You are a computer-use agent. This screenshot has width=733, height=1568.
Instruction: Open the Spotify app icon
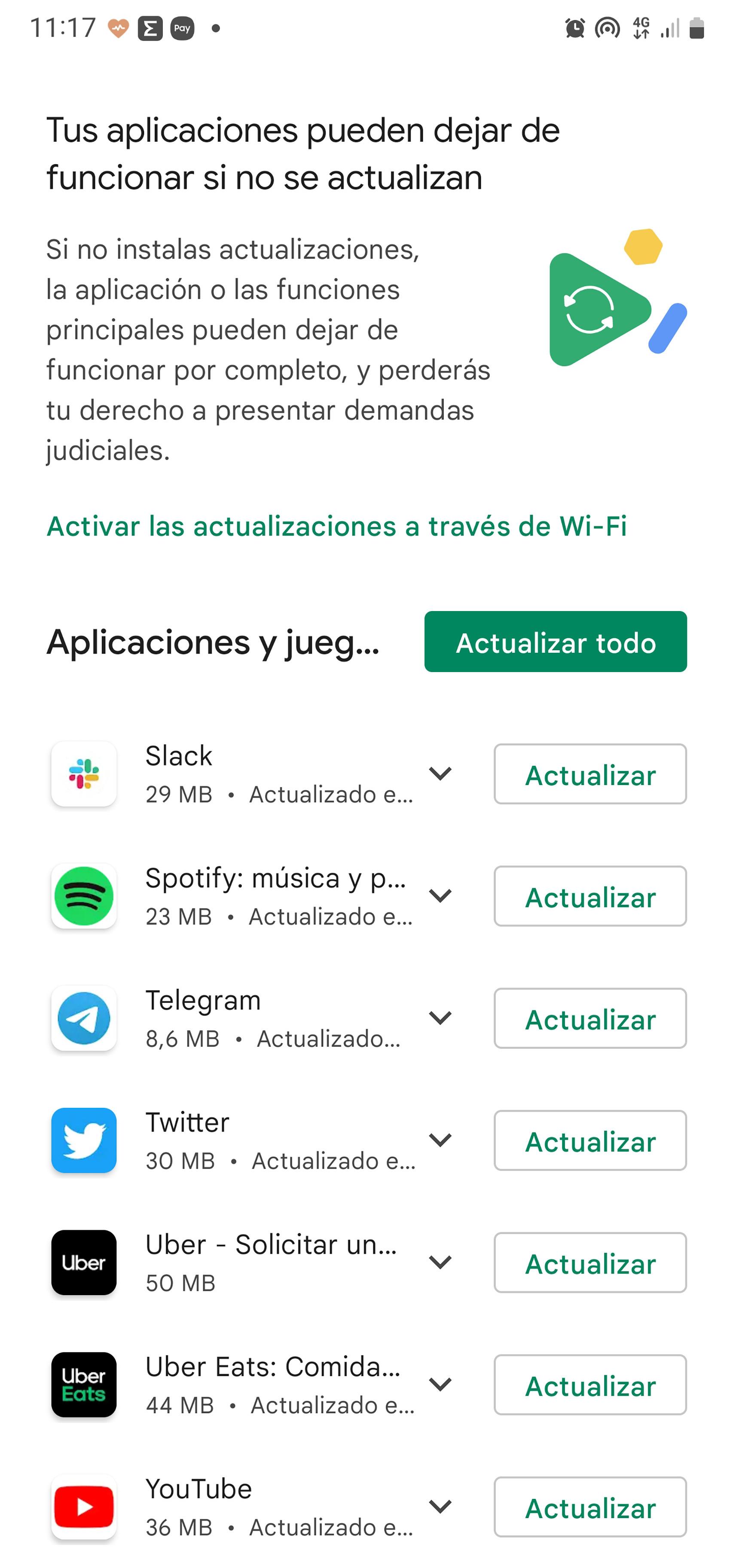click(83, 896)
